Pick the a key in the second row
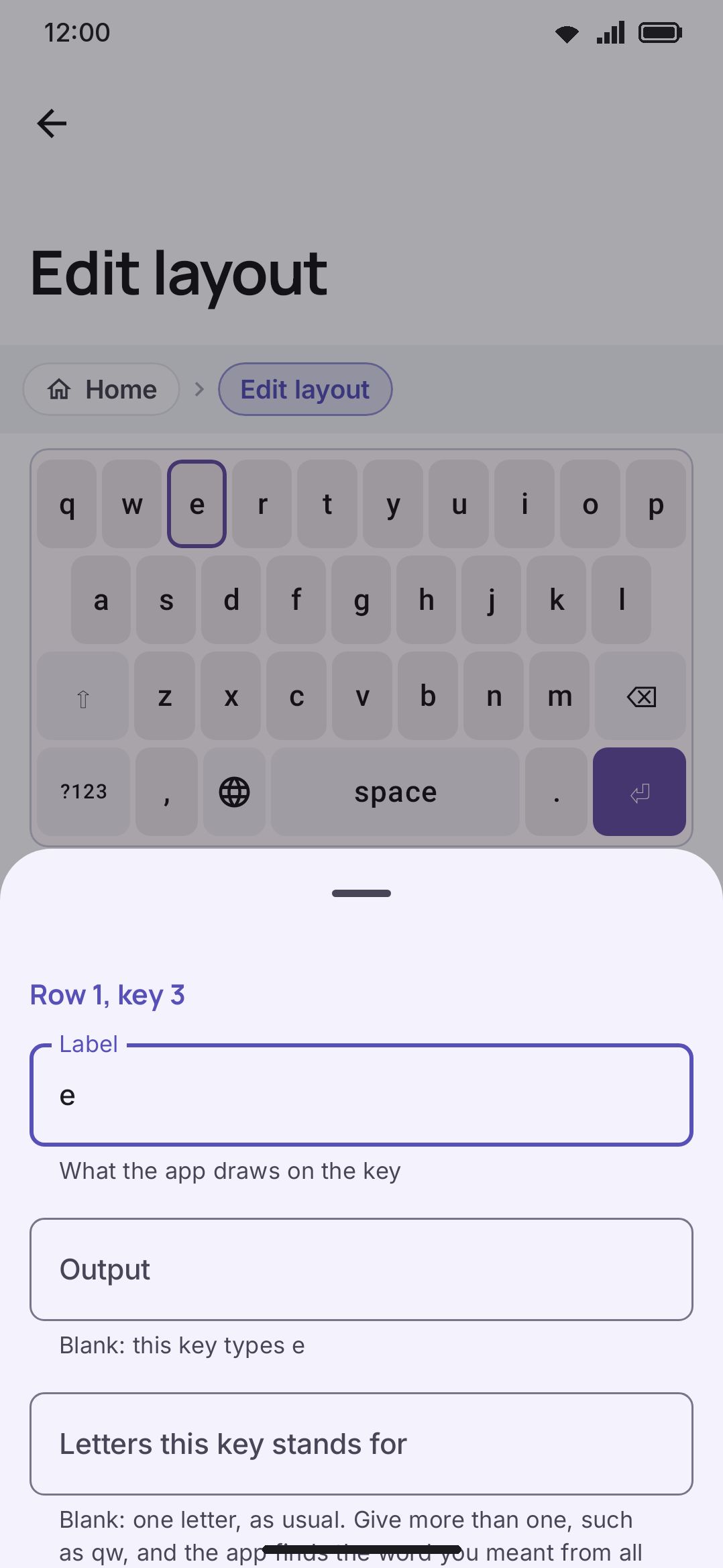Screen dimensions: 723x1568 pyautogui.click(x=101, y=600)
